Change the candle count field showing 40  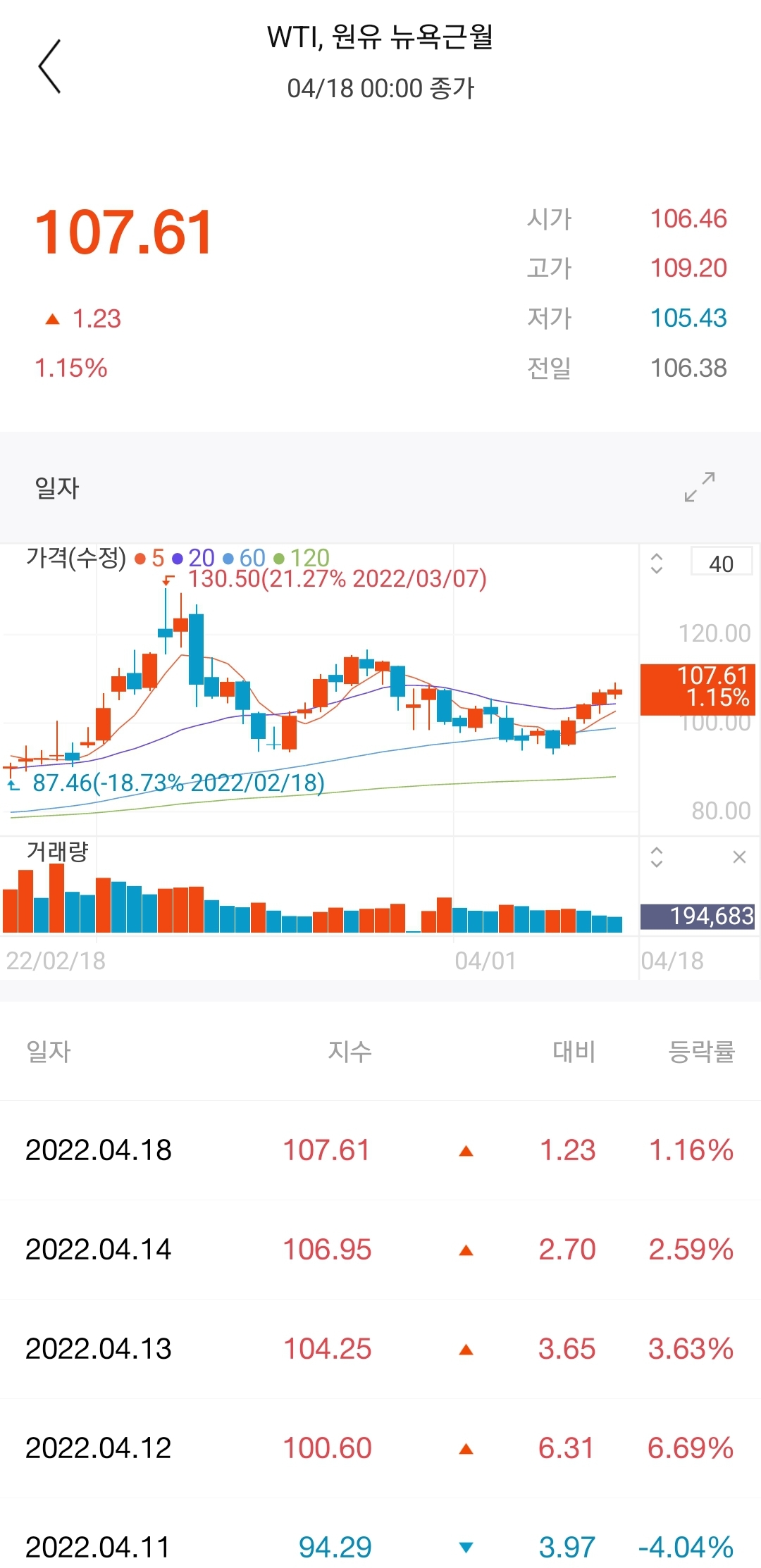tap(721, 563)
